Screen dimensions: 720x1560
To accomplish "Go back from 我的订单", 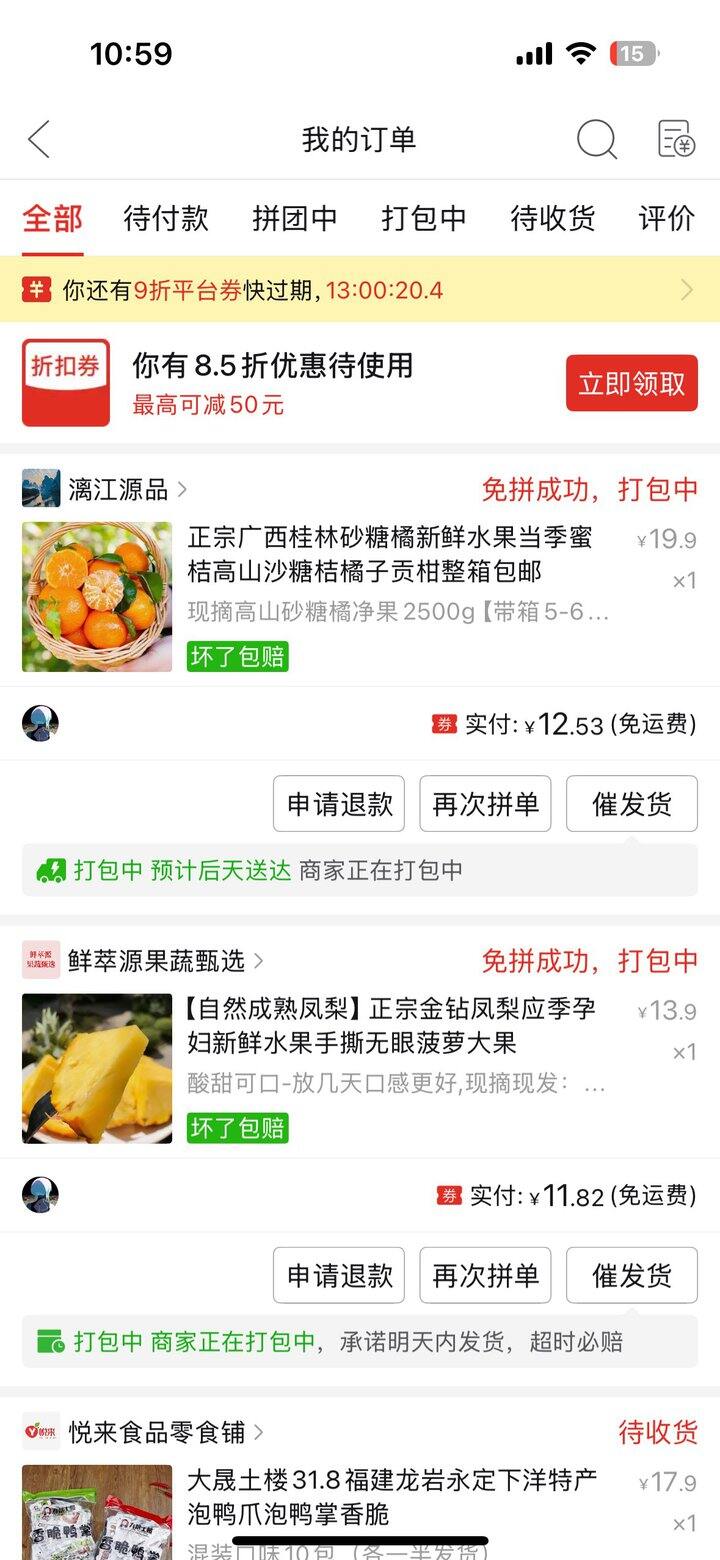I will [39, 140].
